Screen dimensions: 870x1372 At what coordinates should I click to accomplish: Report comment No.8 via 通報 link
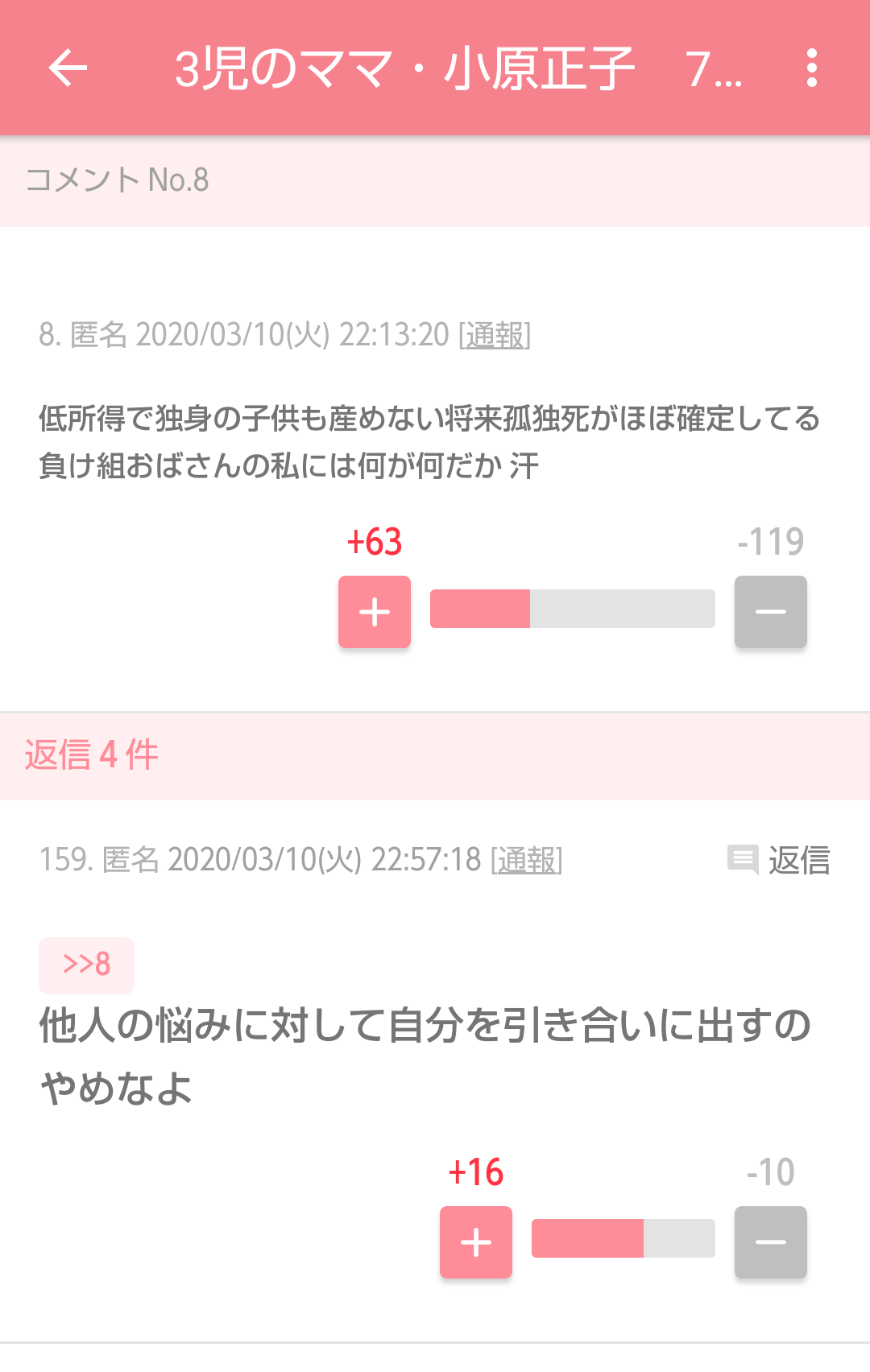[495, 335]
